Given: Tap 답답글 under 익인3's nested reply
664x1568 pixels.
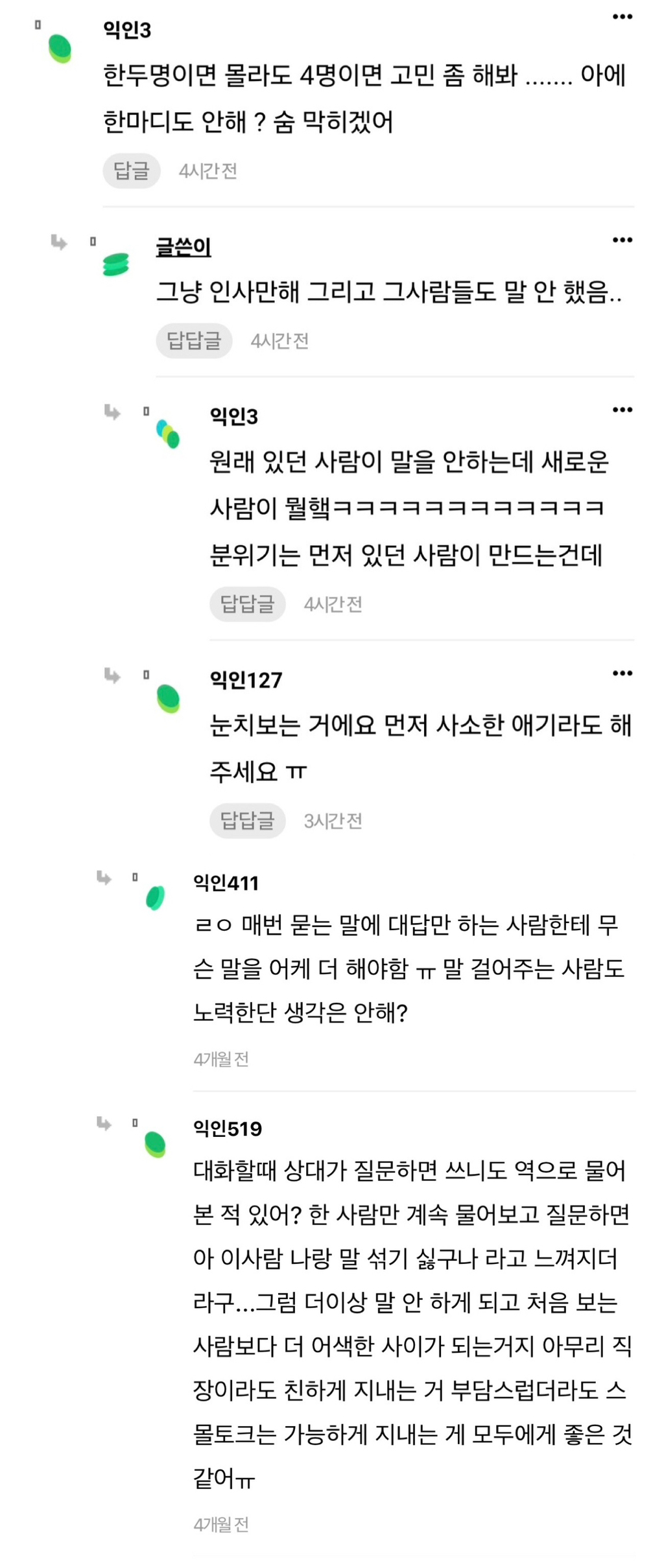Looking at the screenshot, I should click(x=247, y=604).
